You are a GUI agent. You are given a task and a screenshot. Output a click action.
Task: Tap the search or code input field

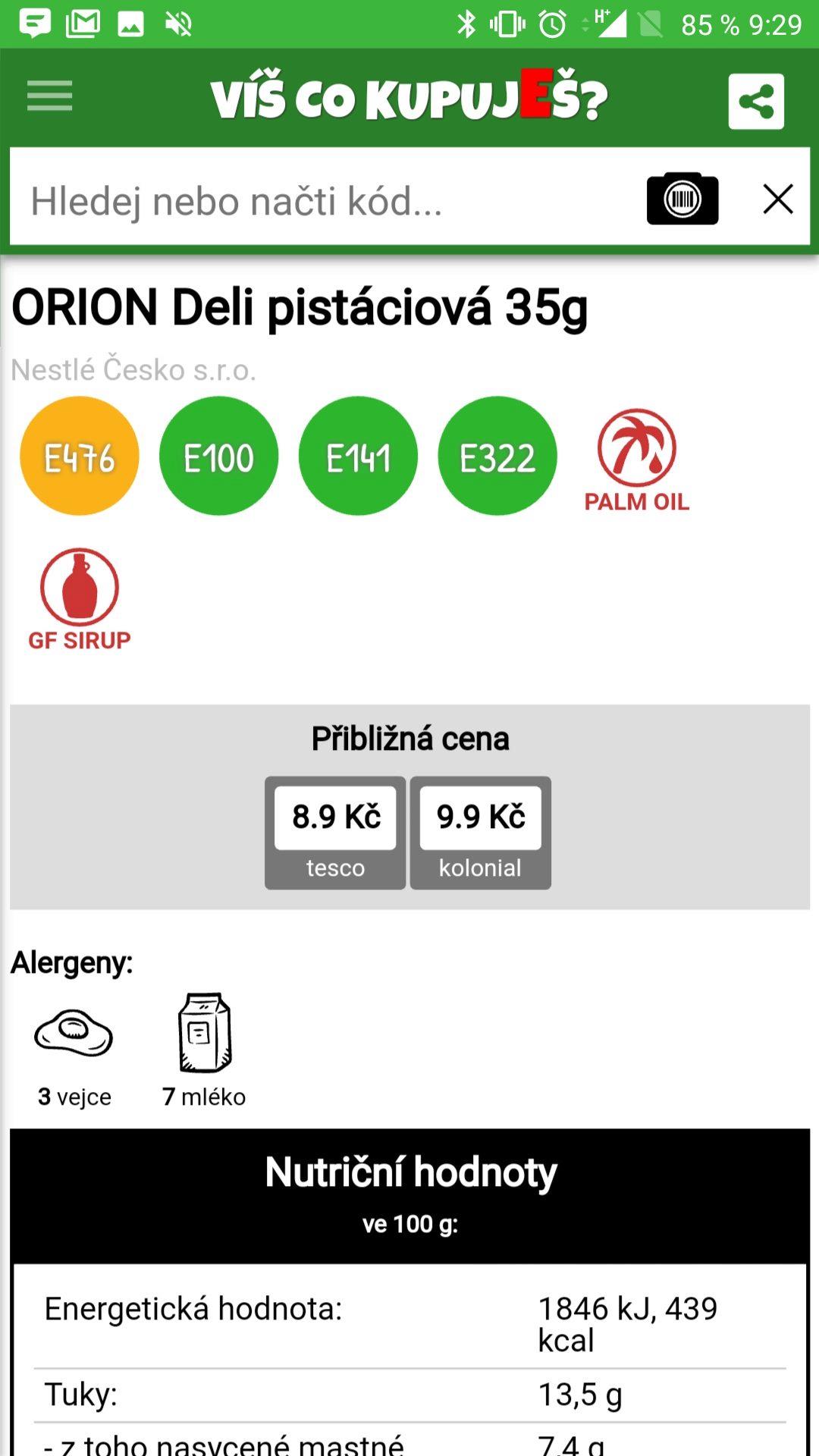(326, 200)
